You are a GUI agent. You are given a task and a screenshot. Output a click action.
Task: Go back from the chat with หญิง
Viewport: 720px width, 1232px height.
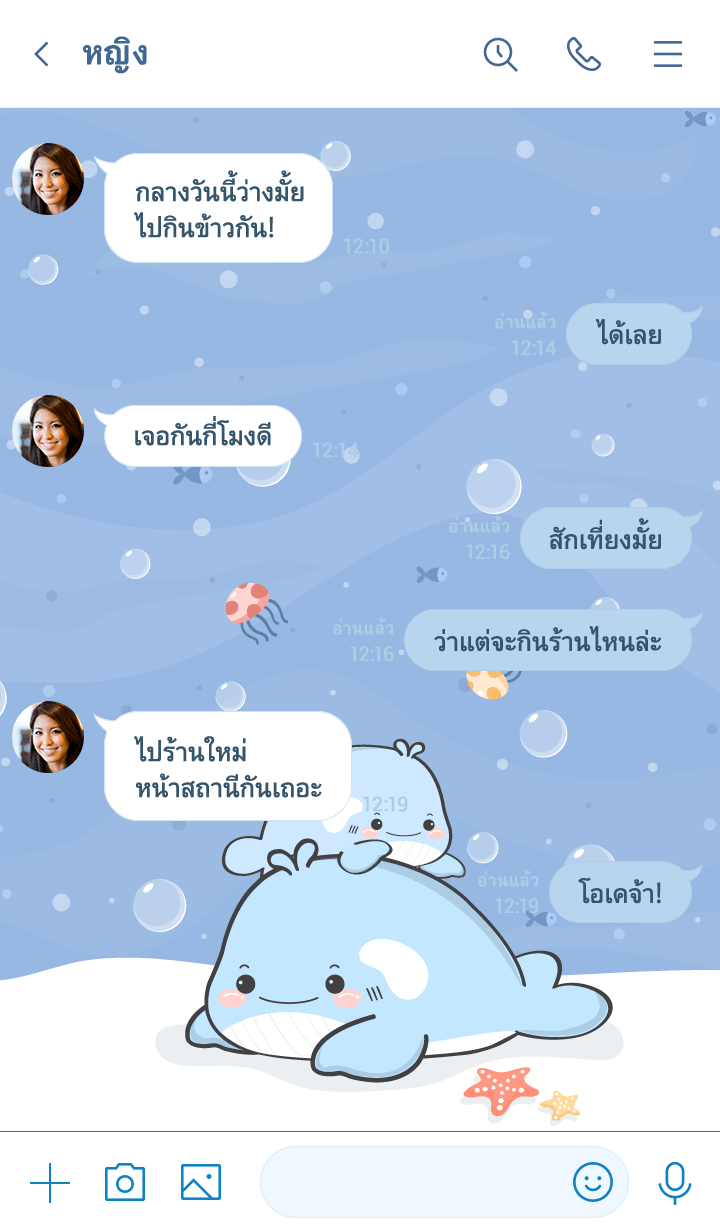(41, 54)
